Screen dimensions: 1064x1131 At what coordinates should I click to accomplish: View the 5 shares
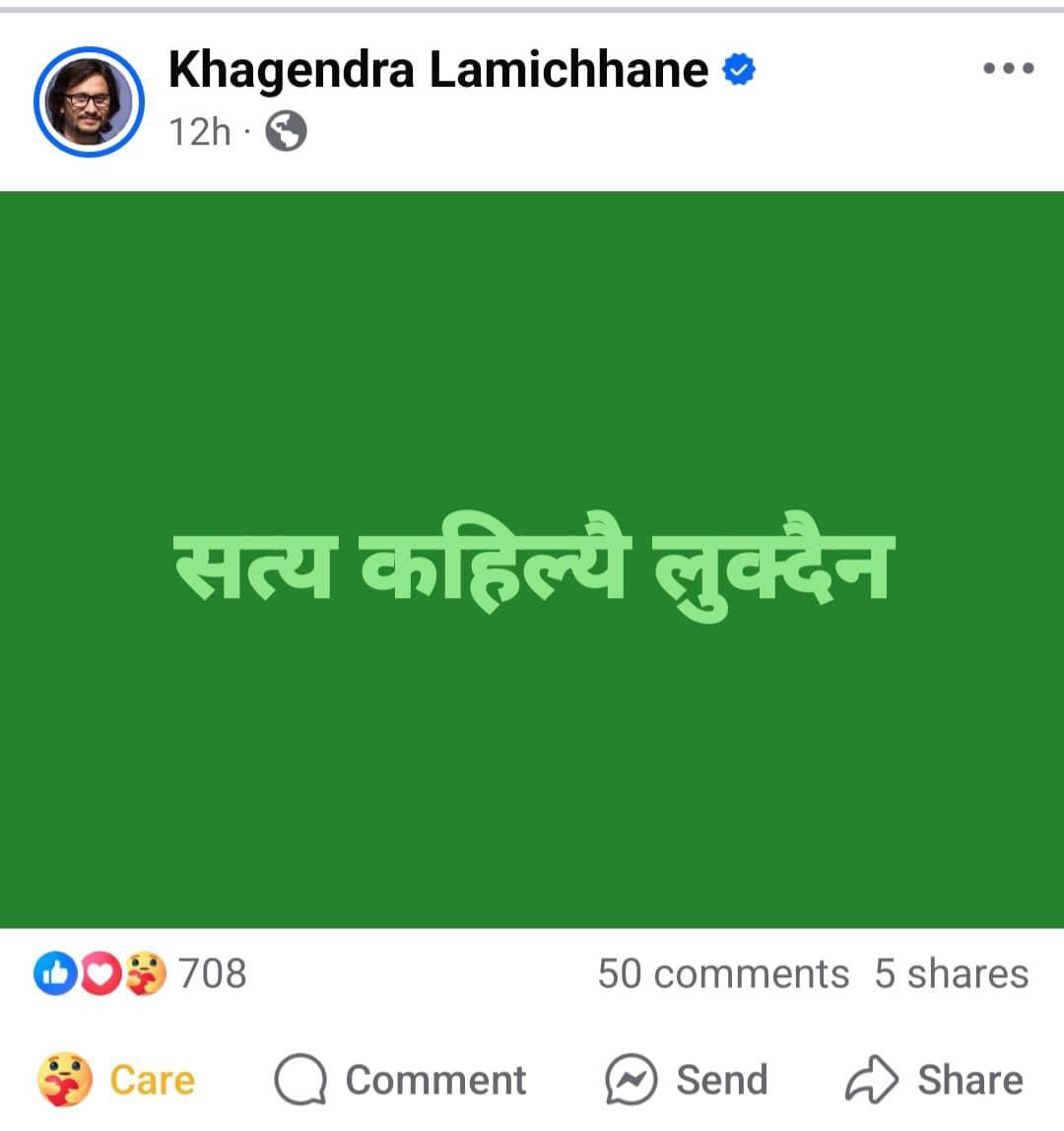[x=951, y=974]
